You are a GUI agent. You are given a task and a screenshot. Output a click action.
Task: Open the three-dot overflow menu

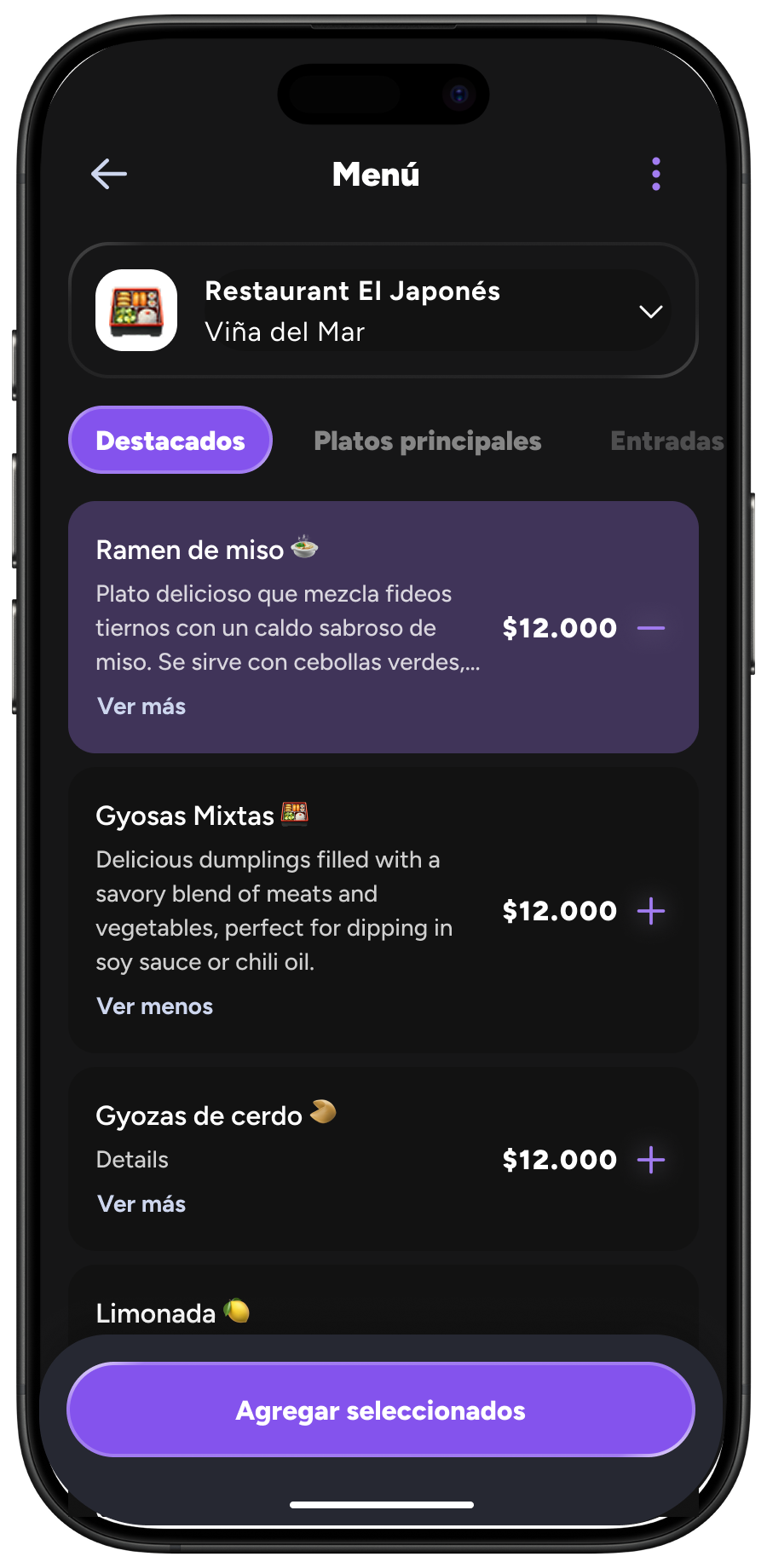pyautogui.click(x=655, y=174)
